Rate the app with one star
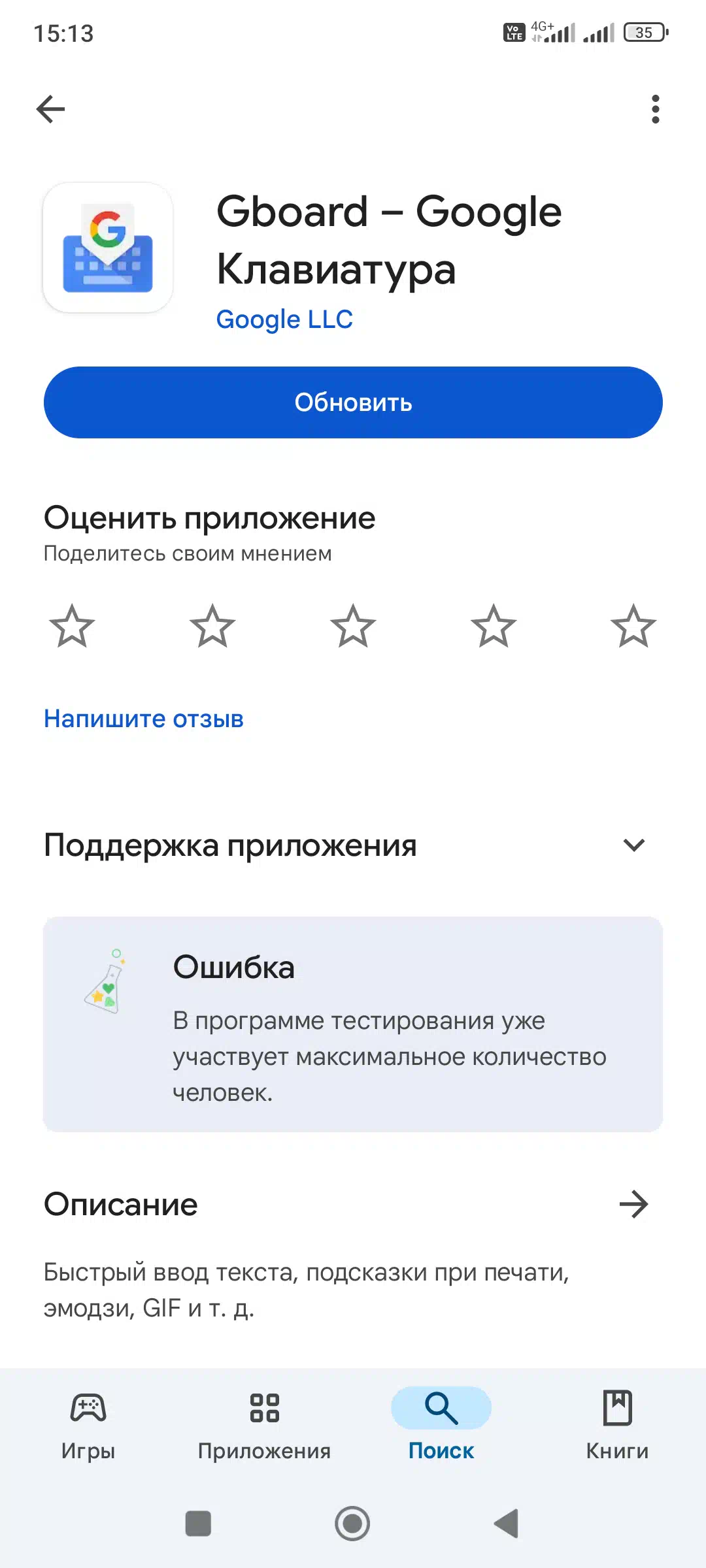The width and height of the screenshot is (706, 1568). click(x=72, y=626)
